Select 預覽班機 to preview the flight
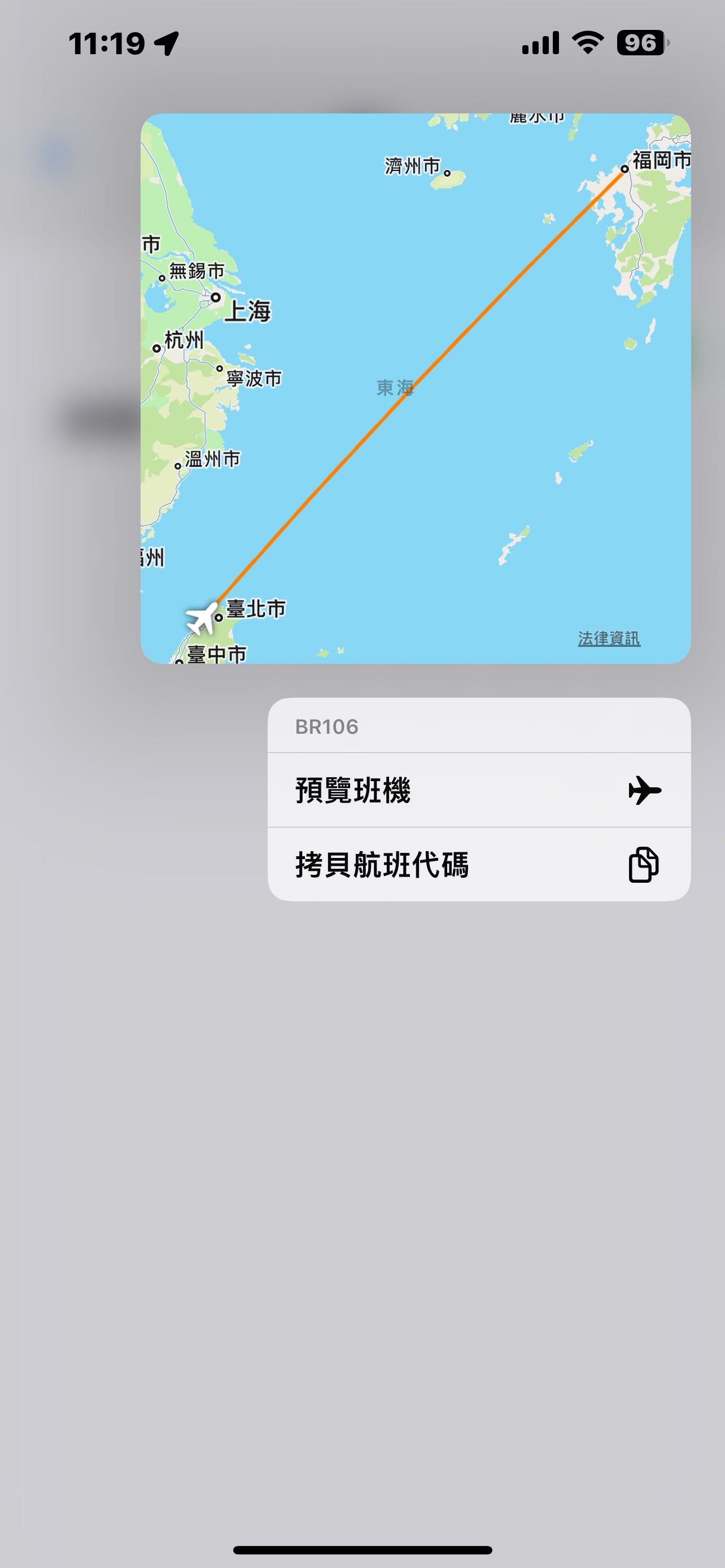The height and width of the screenshot is (1568, 725). (478, 790)
